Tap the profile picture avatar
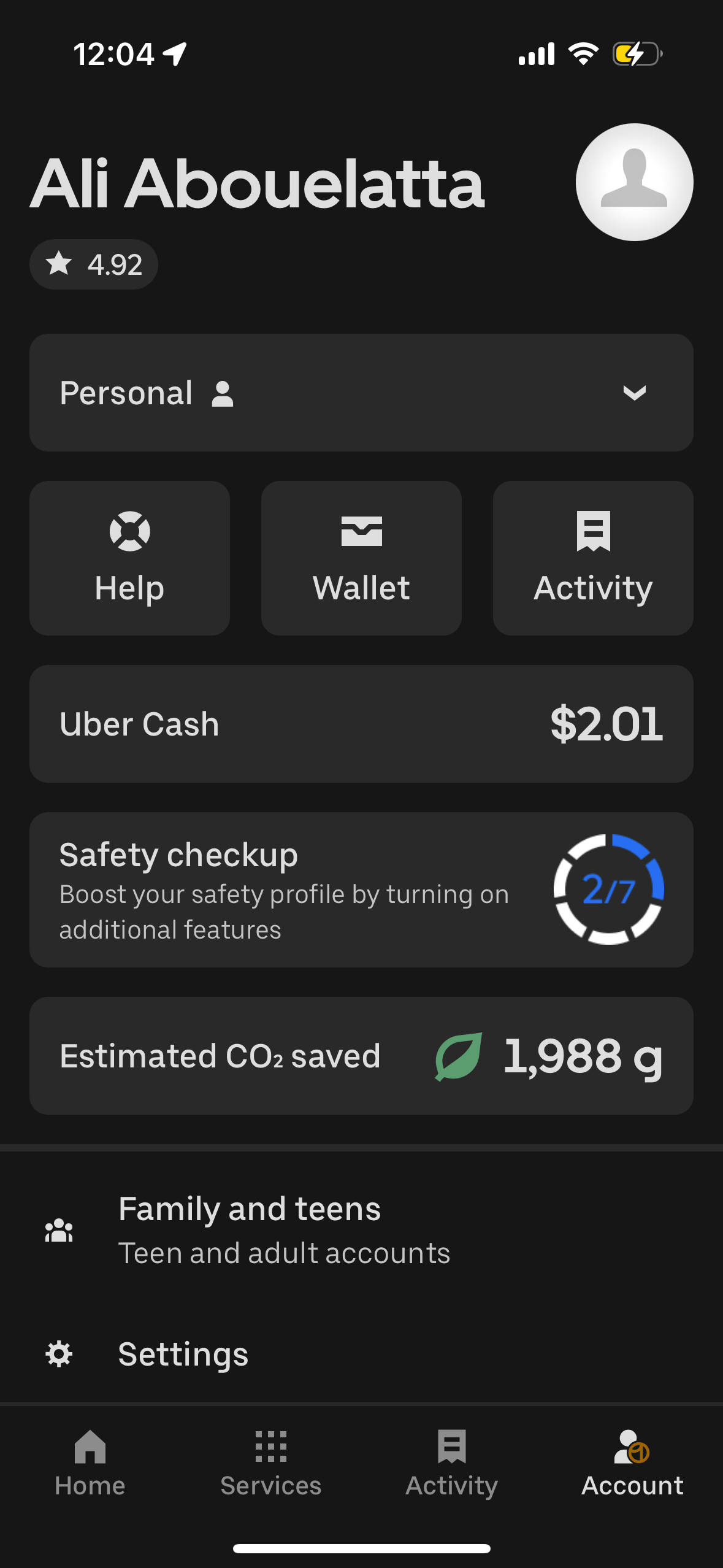This screenshot has width=723, height=1568. click(634, 182)
